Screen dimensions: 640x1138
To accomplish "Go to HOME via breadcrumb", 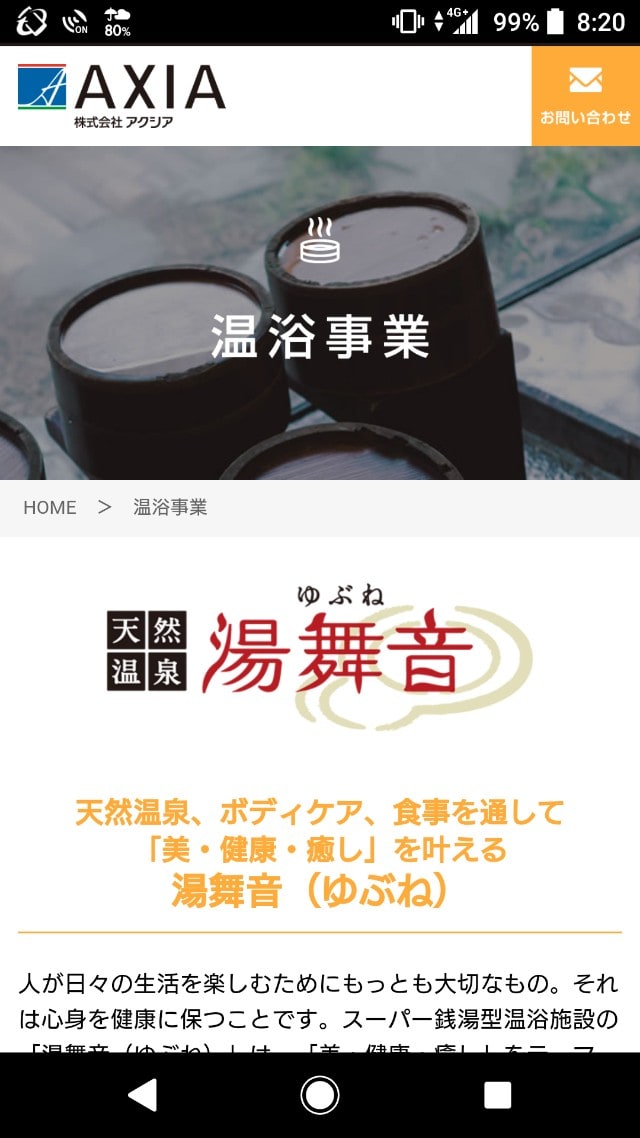I will (50, 507).
